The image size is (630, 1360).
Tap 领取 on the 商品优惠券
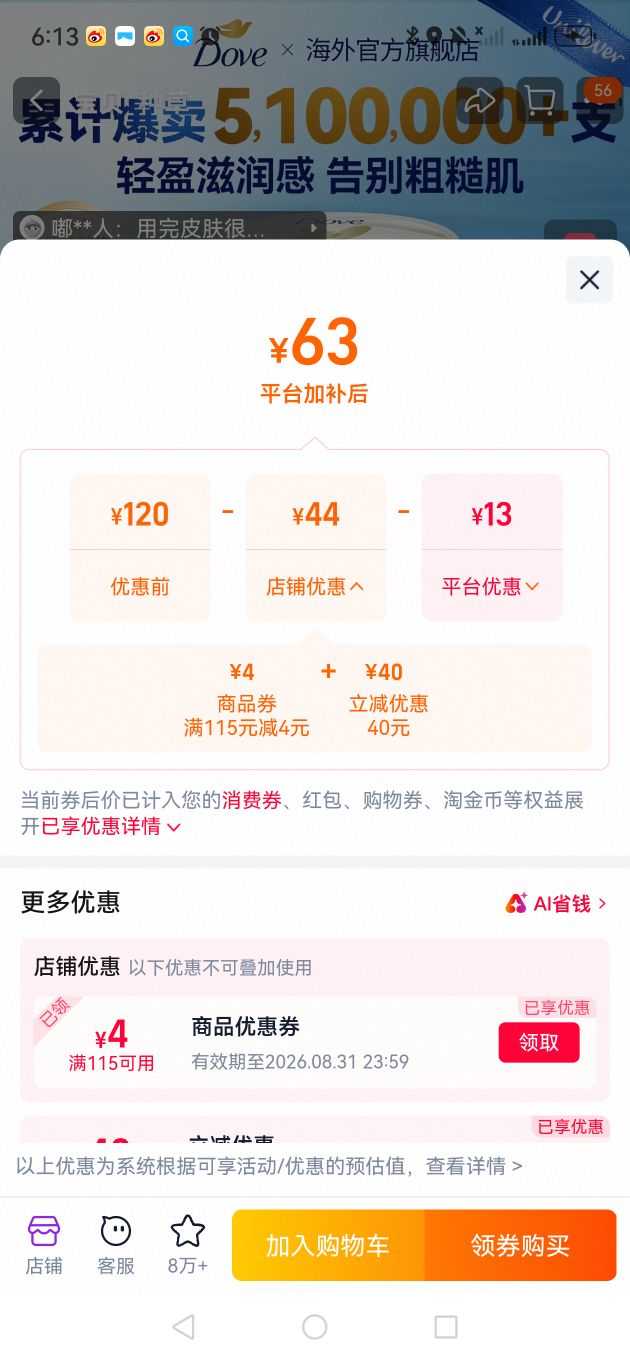click(x=539, y=1043)
